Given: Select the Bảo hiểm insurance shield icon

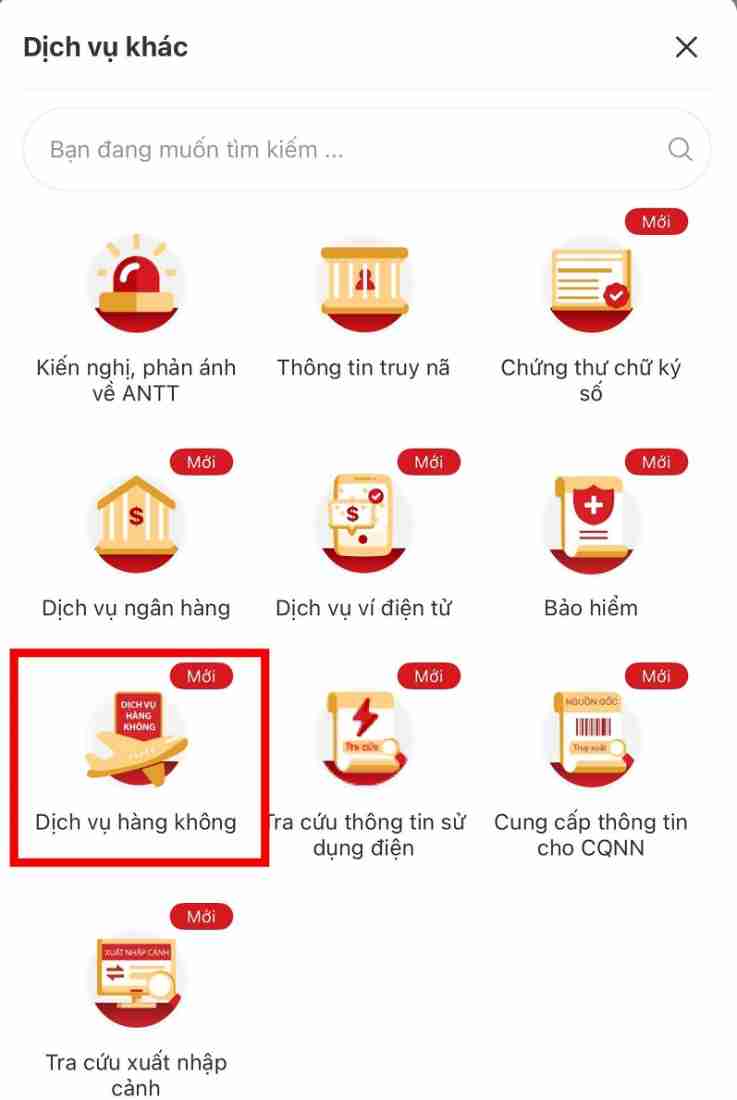Looking at the screenshot, I should point(591,522).
